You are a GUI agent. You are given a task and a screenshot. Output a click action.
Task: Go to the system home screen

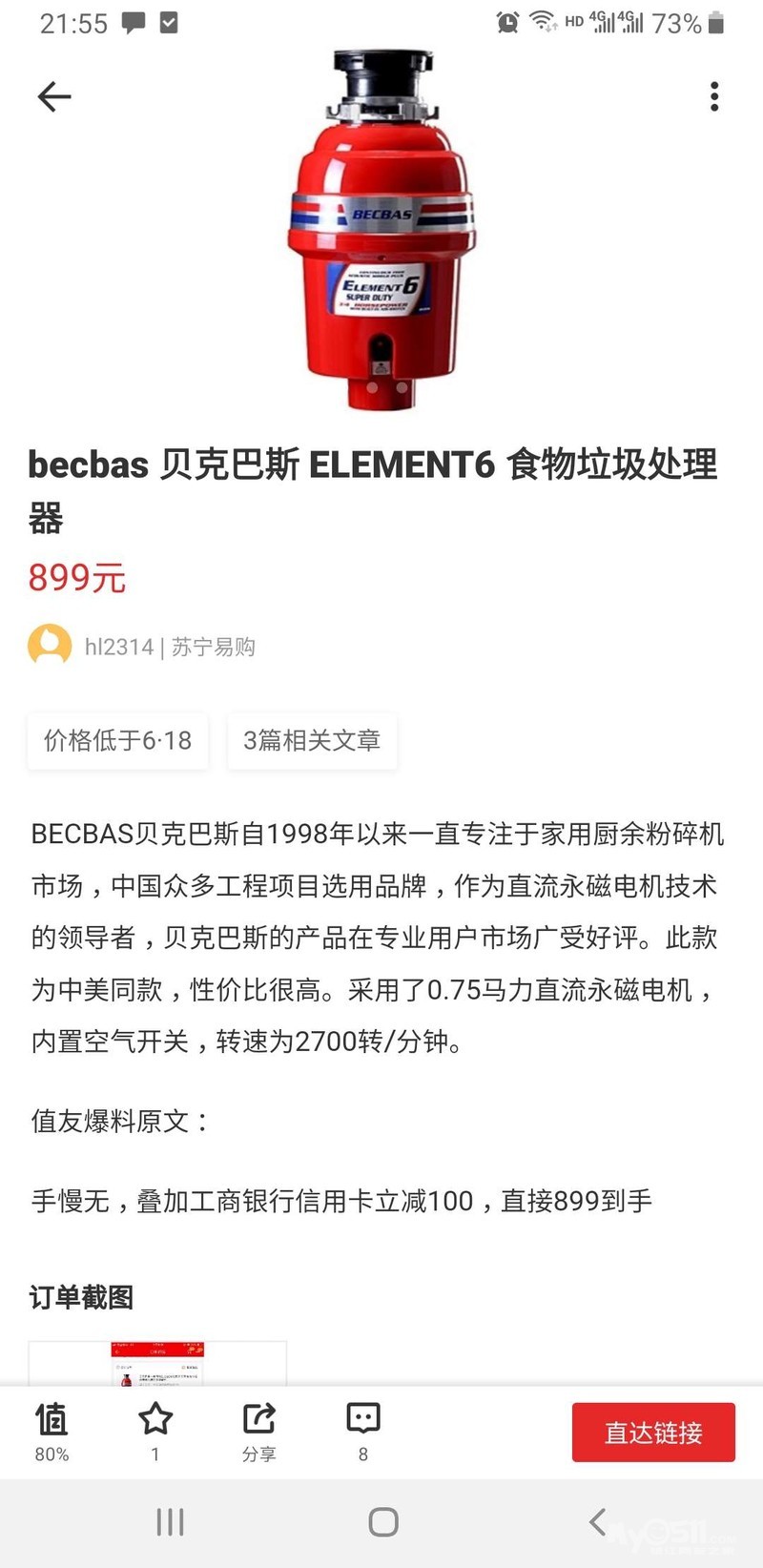point(382,1521)
